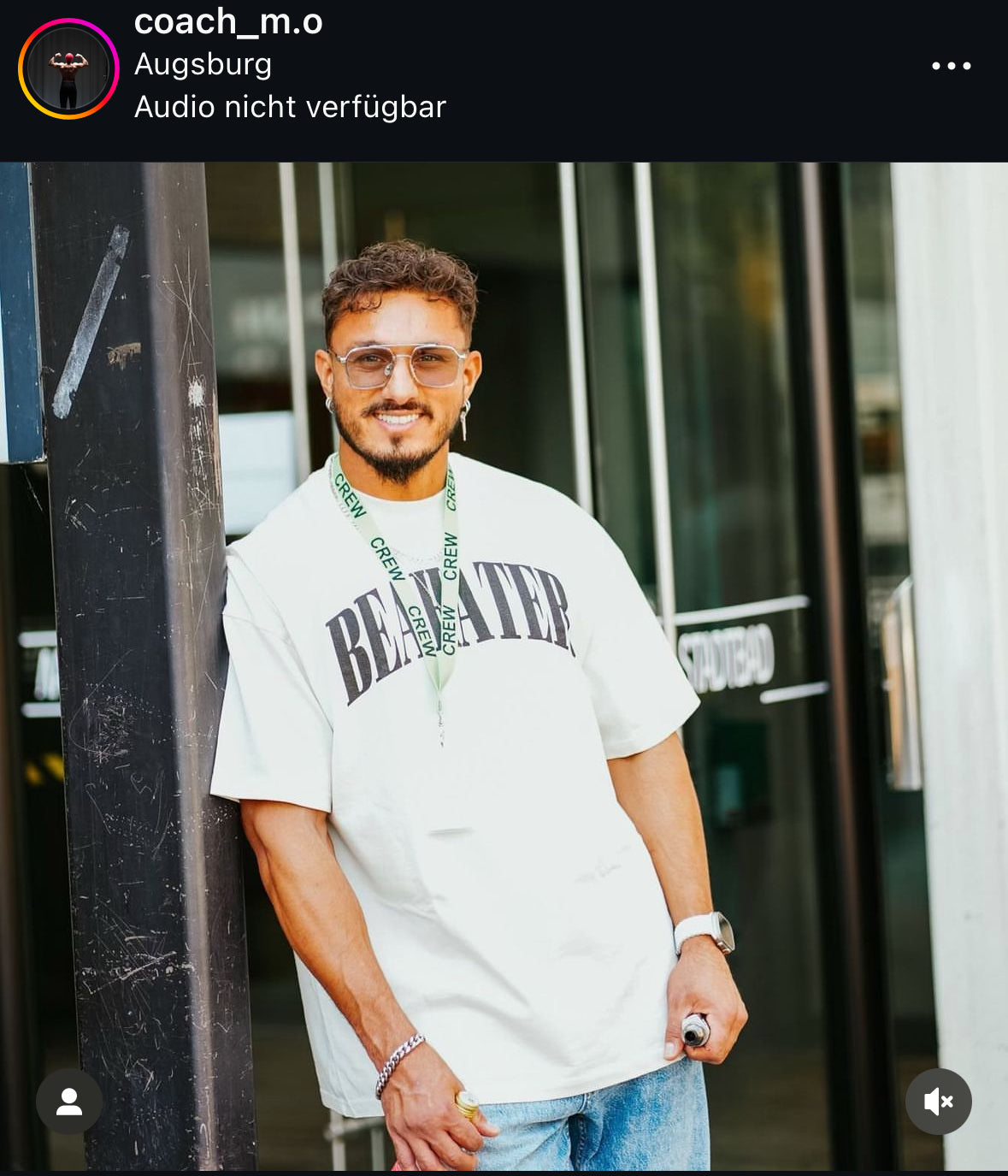Open the coach_m.o profile

(228, 22)
